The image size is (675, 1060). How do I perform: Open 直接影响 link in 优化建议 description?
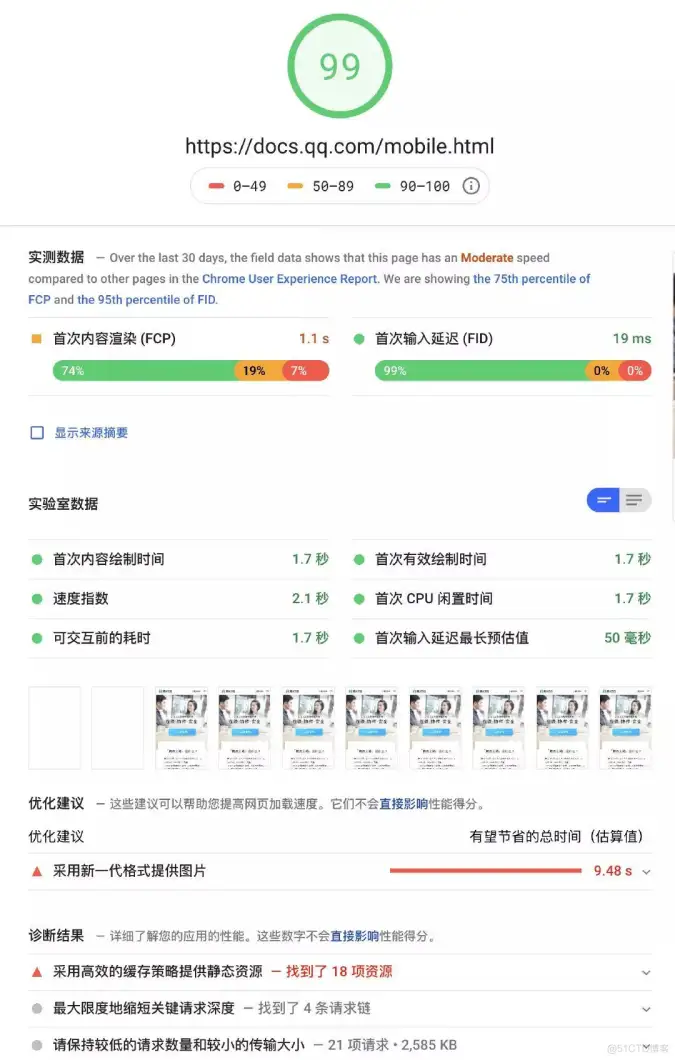403,803
